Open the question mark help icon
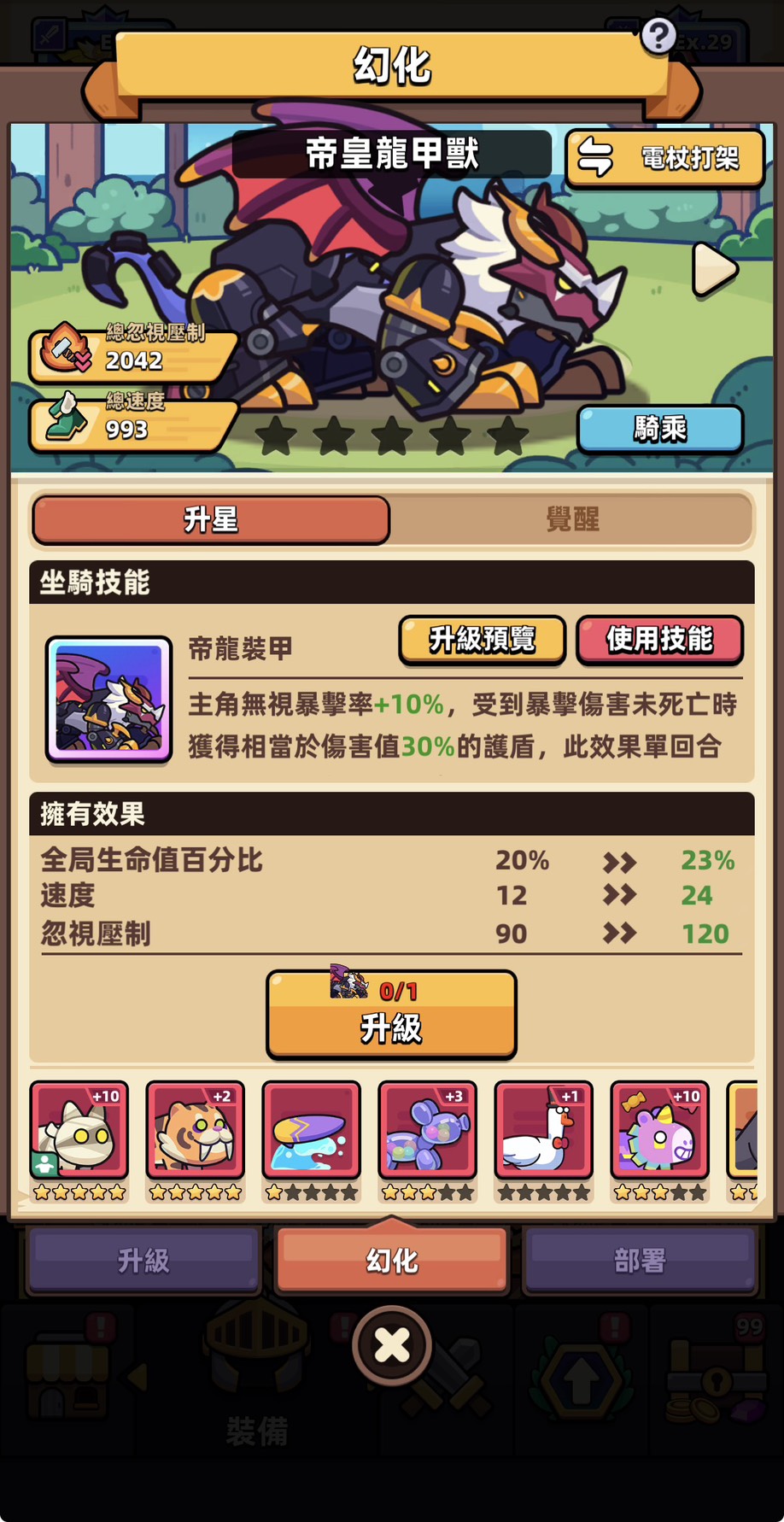784x1522 pixels. click(x=658, y=37)
